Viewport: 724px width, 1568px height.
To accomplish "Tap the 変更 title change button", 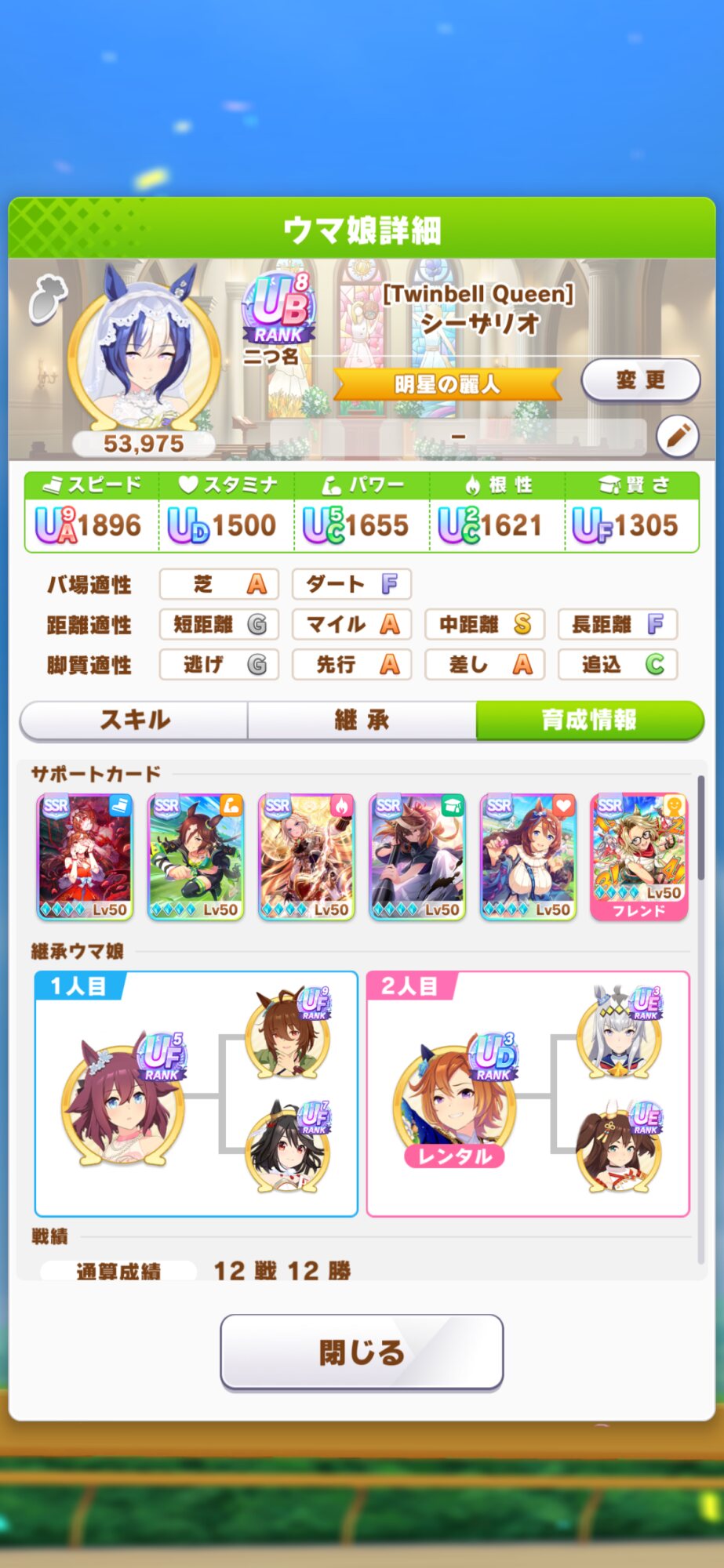I will (x=640, y=381).
